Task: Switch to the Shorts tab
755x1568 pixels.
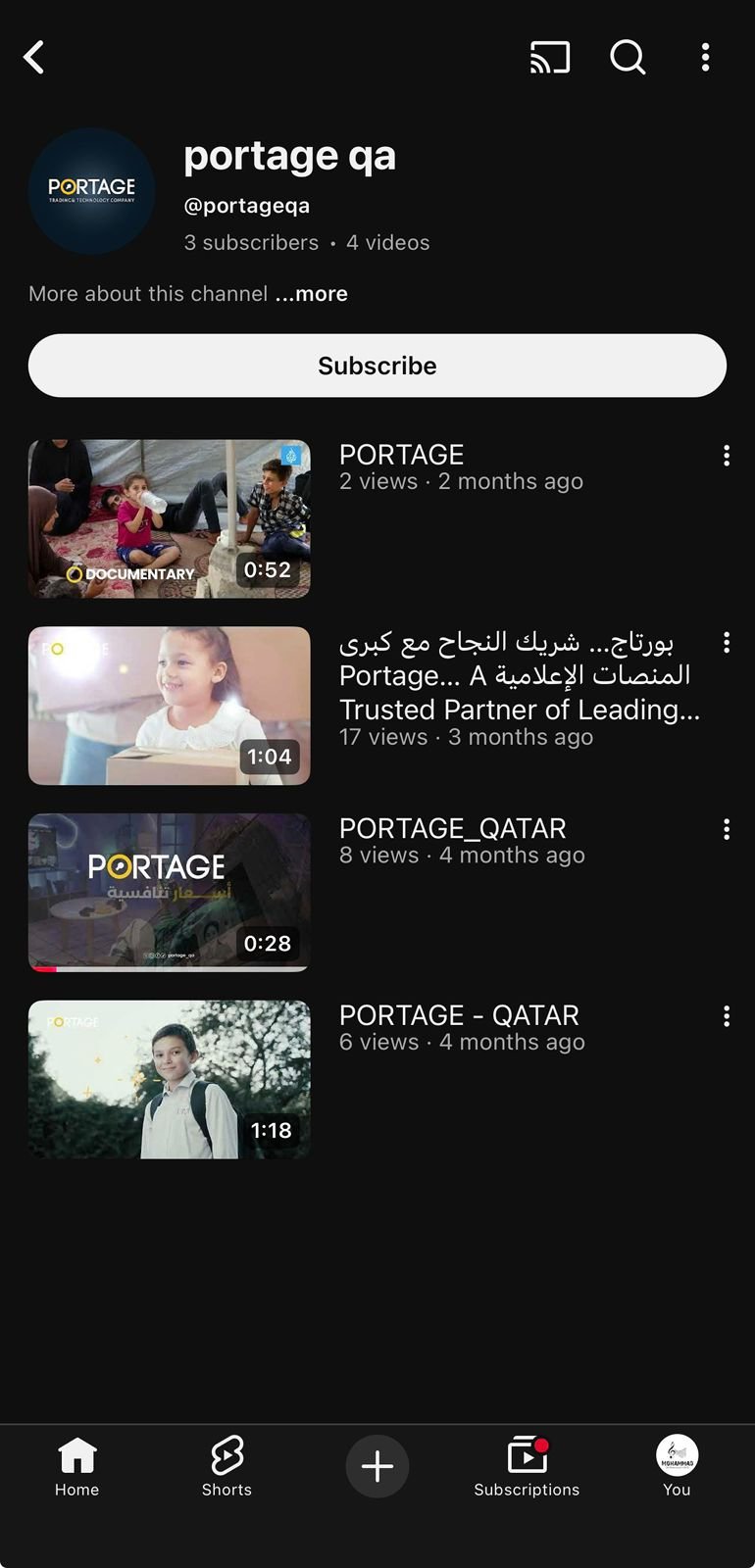Action: tap(226, 1467)
